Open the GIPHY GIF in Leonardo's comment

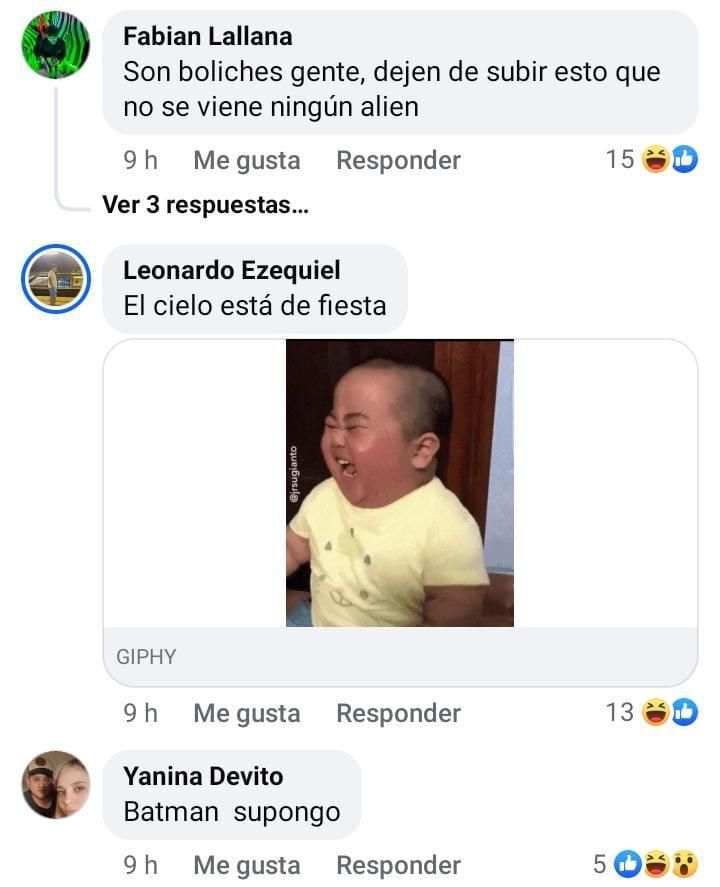[x=400, y=483]
